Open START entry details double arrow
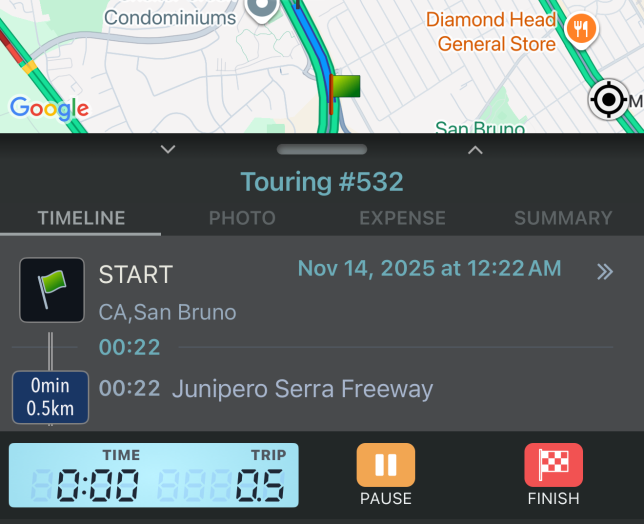644x524 pixels. point(604,272)
